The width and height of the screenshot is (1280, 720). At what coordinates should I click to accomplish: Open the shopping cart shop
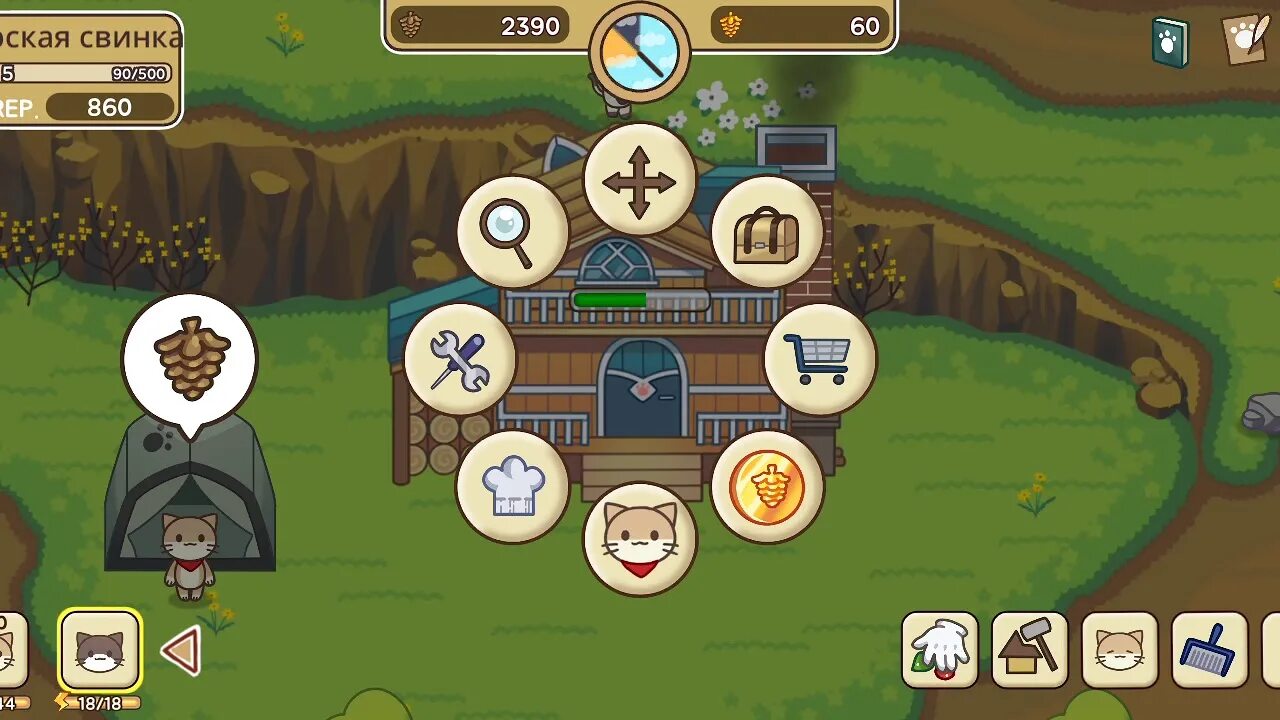click(820, 359)
